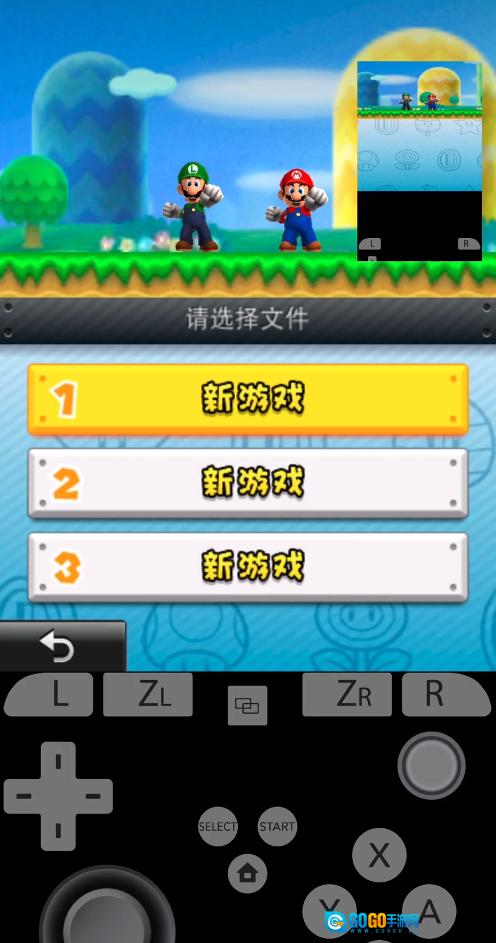
Task: Tap the R shoulder button
Action: tap(446, 695)
